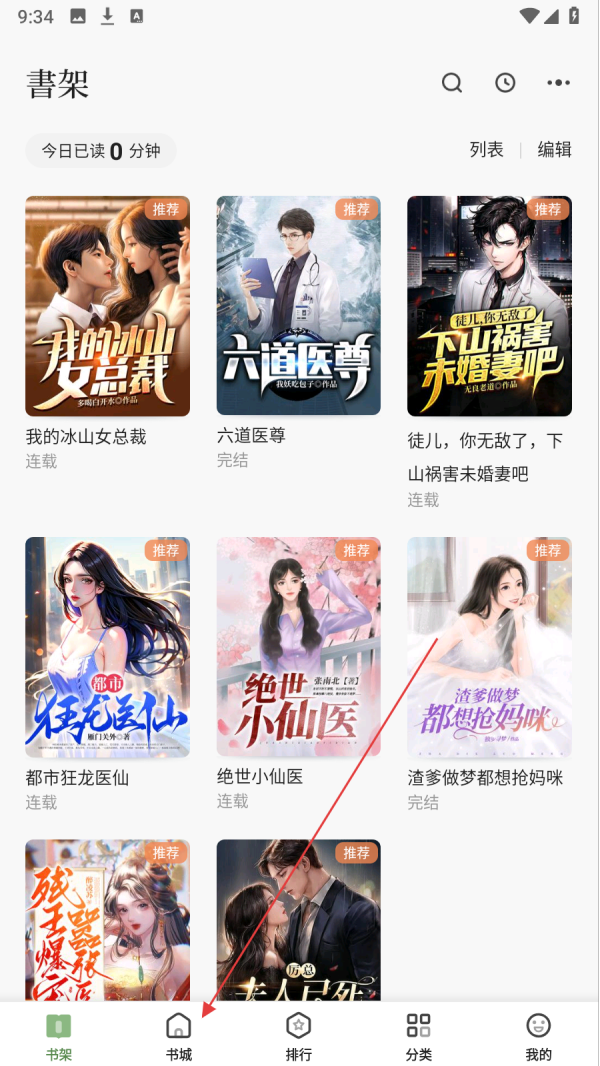Screen dimensions: 600x1066
Task: Tap 编辑 to edit the bookshelf
Action: [x=554, y=150]
